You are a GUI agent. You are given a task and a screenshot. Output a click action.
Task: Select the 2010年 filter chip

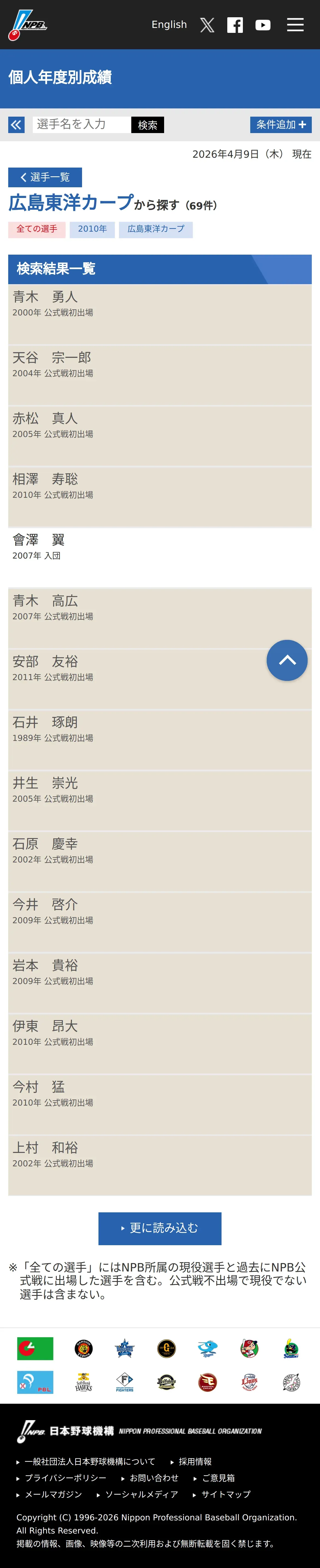click(x=92, y=229)
